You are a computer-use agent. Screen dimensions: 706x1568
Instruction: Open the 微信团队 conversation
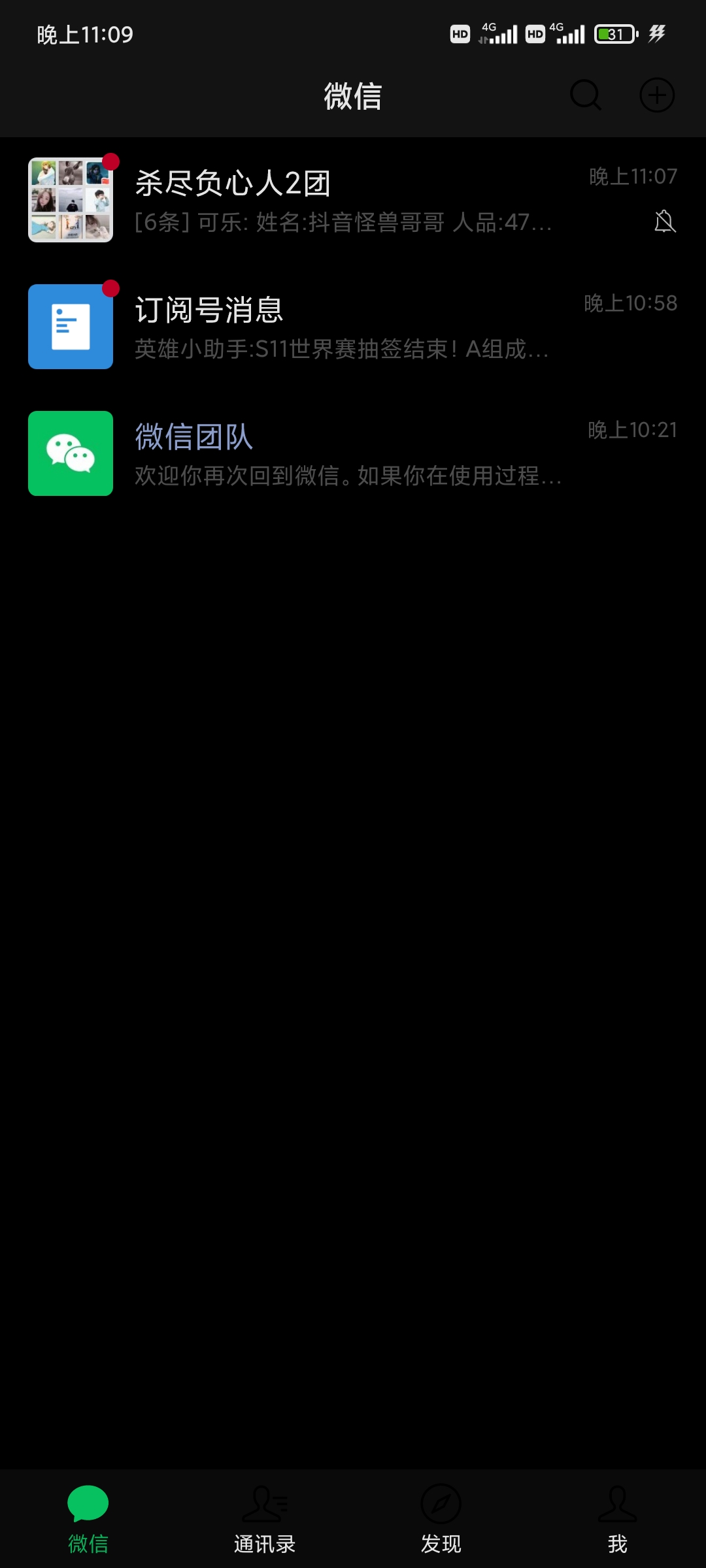[353, 453]
